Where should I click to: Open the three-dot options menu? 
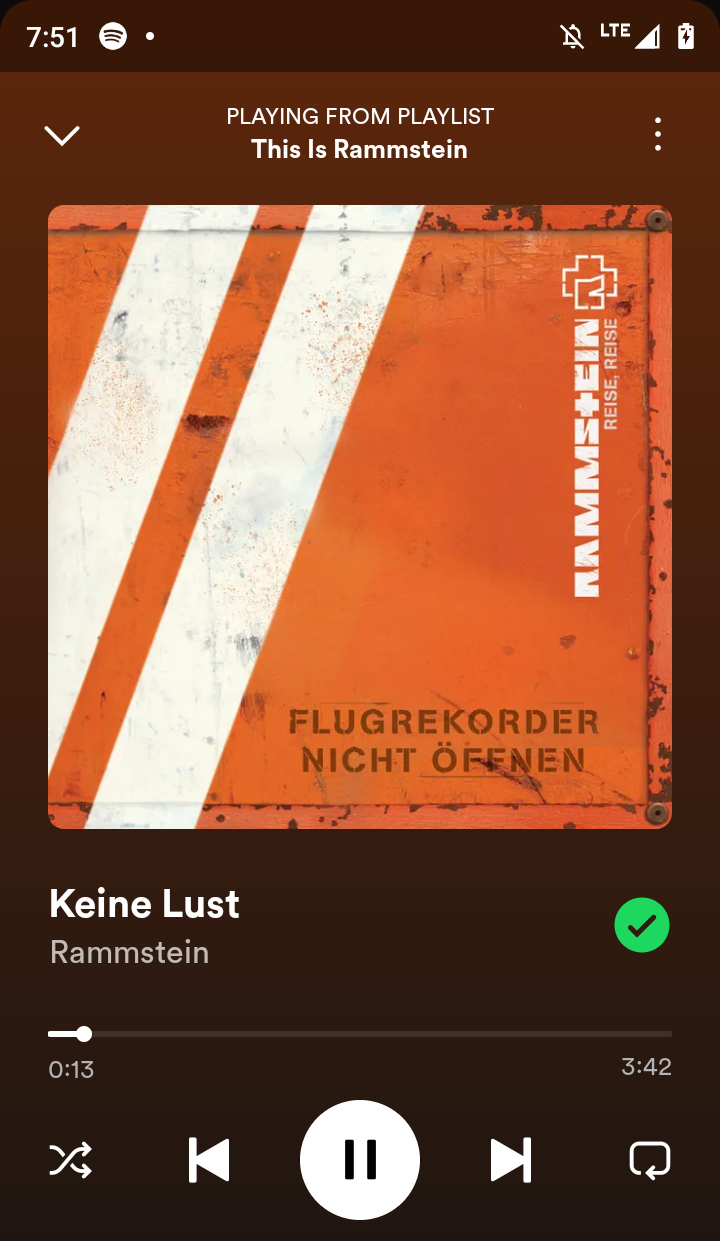pyautogui.click(x=657, y=134)
